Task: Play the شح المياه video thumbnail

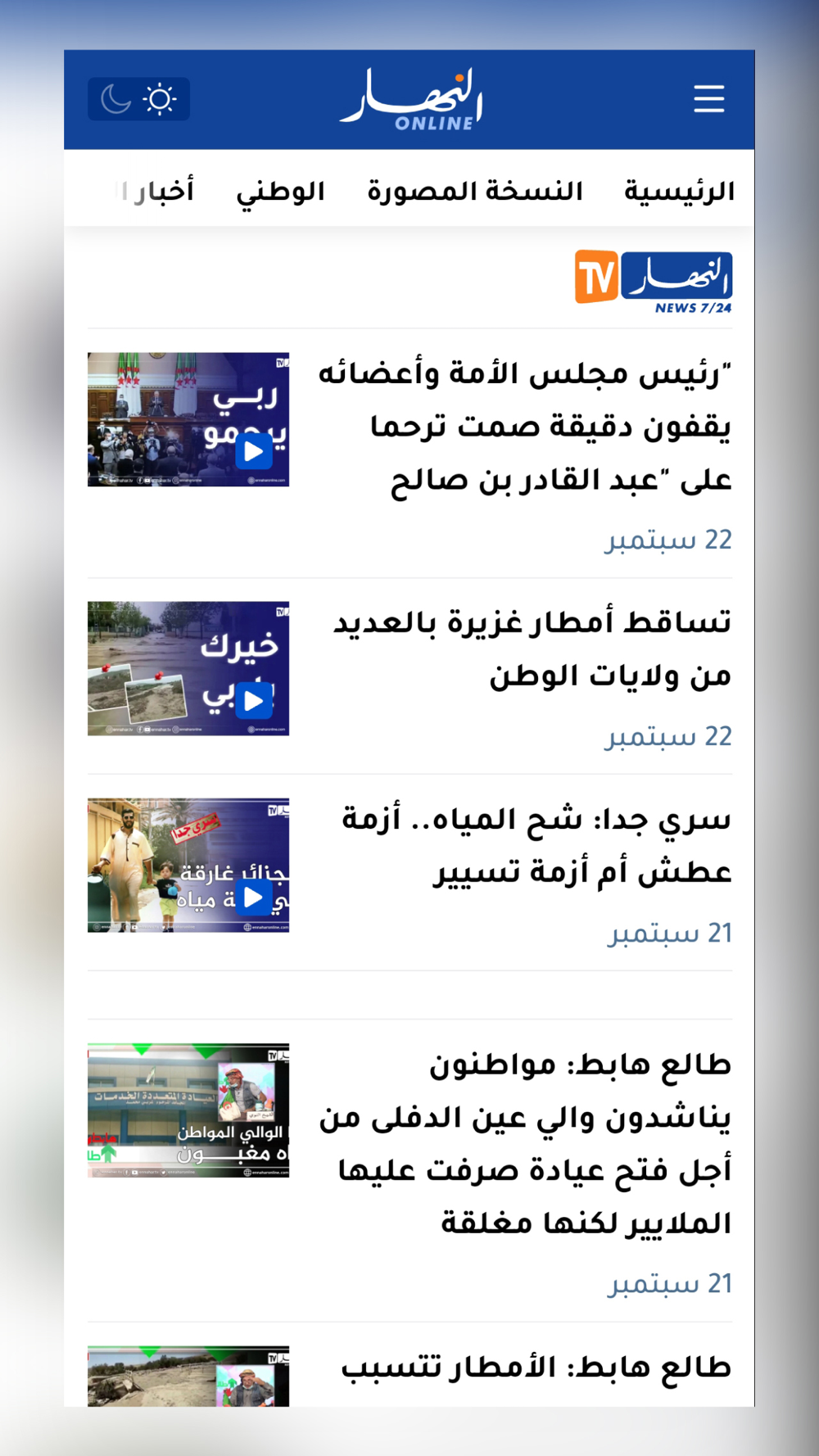Action: point(188,865)
